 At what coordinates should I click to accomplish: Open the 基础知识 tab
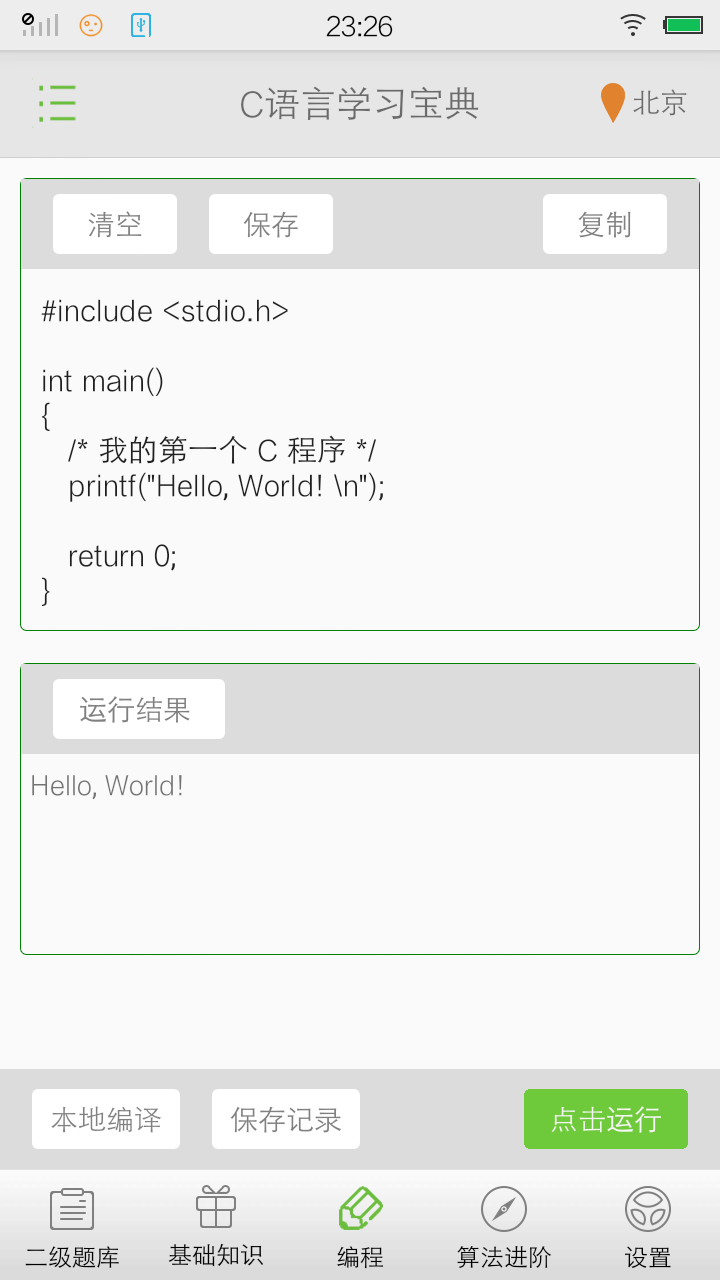(x=215, y=1225)
